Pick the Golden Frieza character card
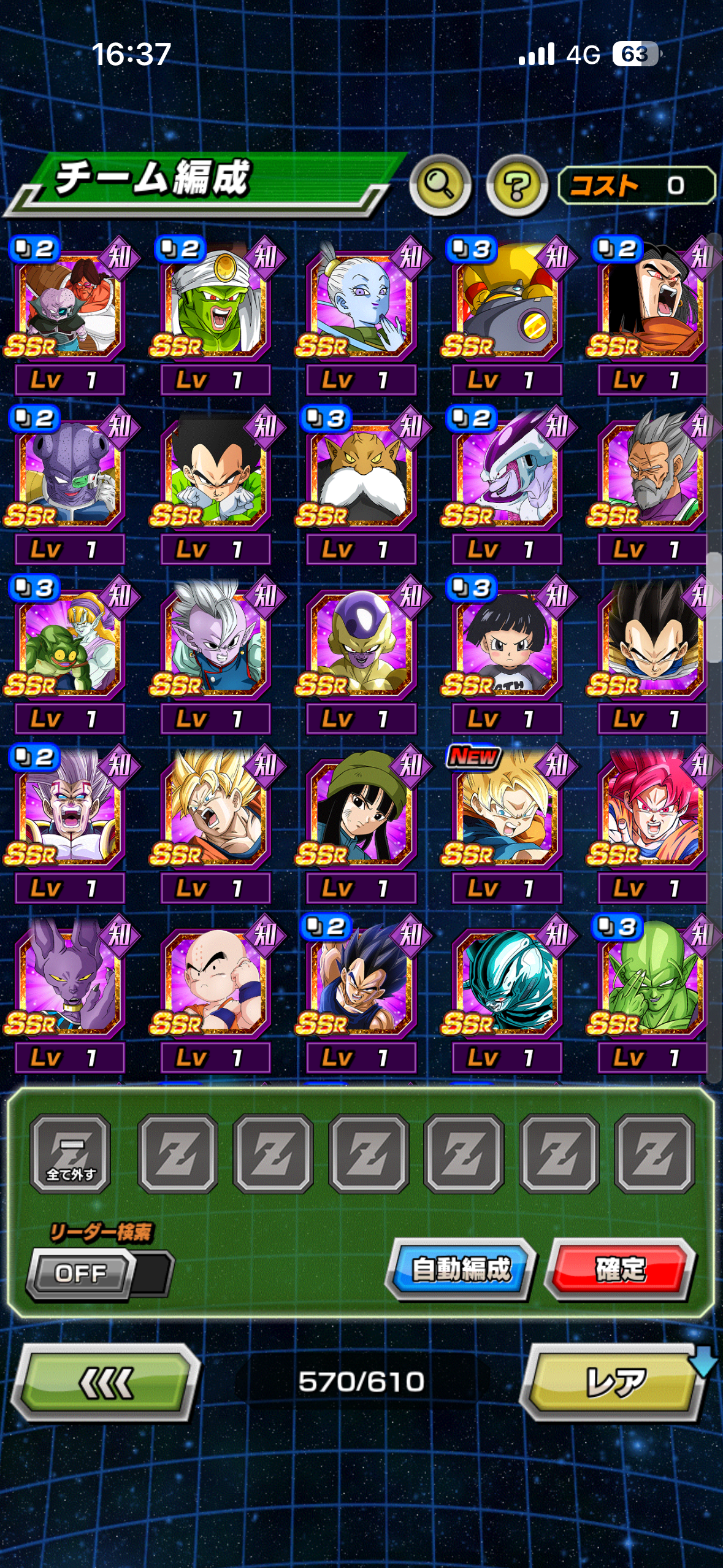The width and height of the screenshot is (723, 1568). (359, 641)
